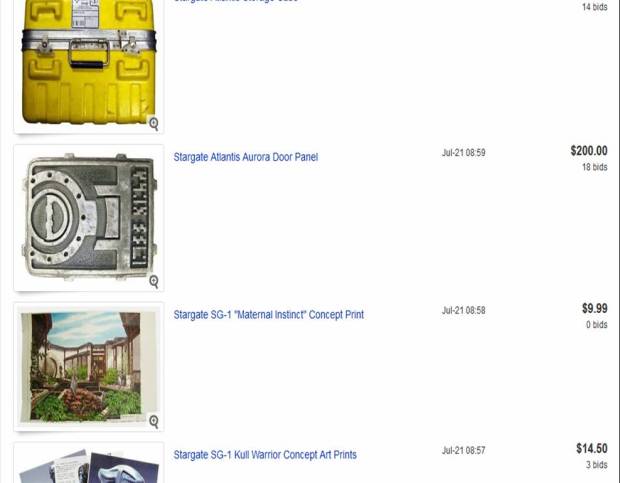Tap the Kull Warrior art prints image

tap(88, 467)
